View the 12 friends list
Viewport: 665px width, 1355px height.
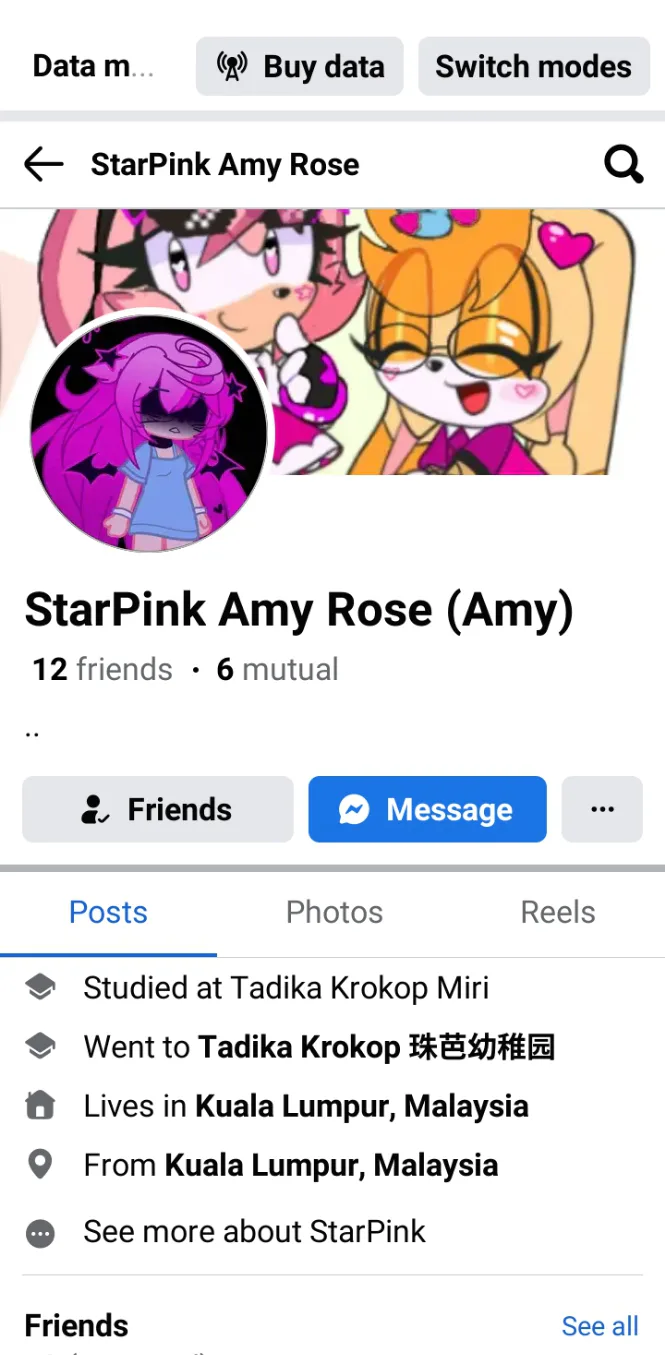tap(102, 669)
